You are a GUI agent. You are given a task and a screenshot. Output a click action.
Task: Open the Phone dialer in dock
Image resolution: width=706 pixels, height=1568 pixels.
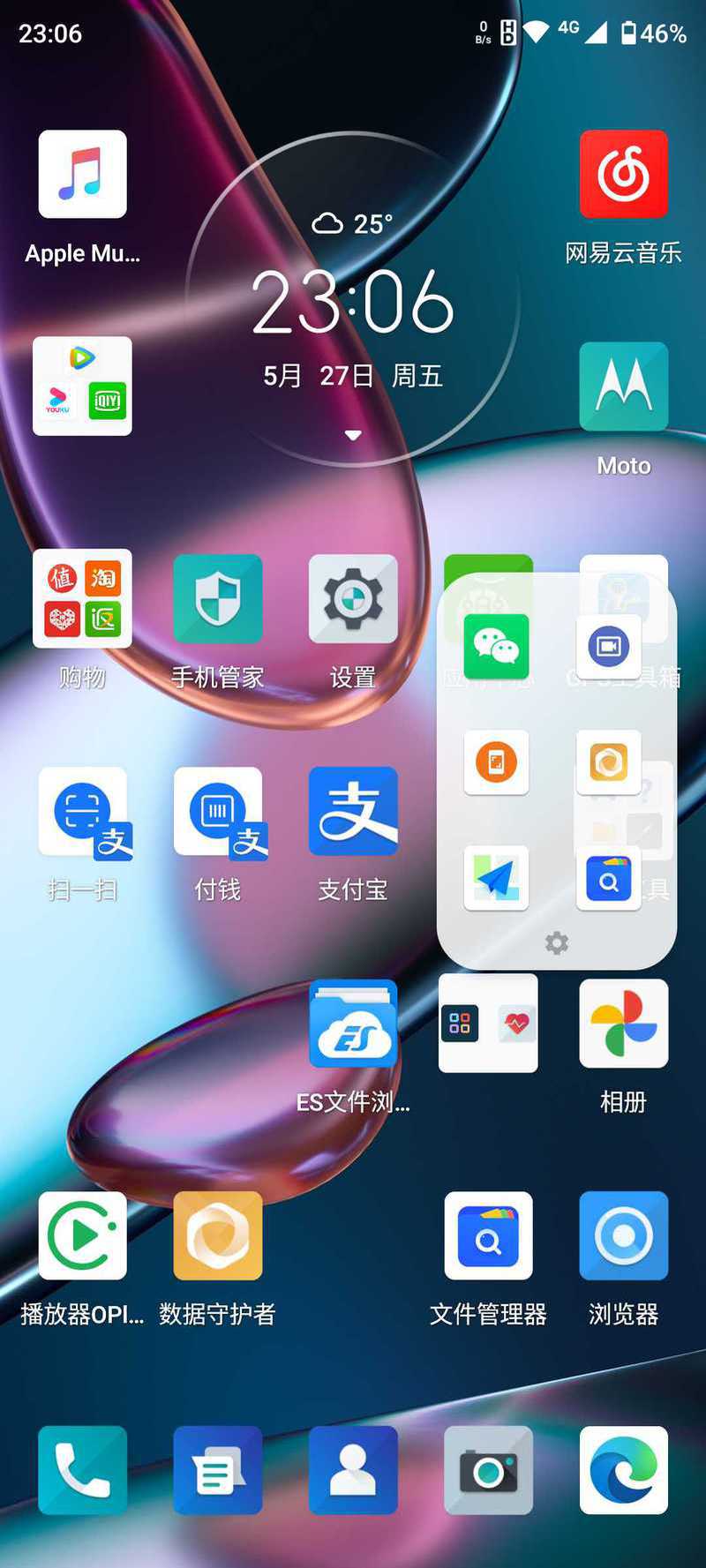[x=82, y=1470]
